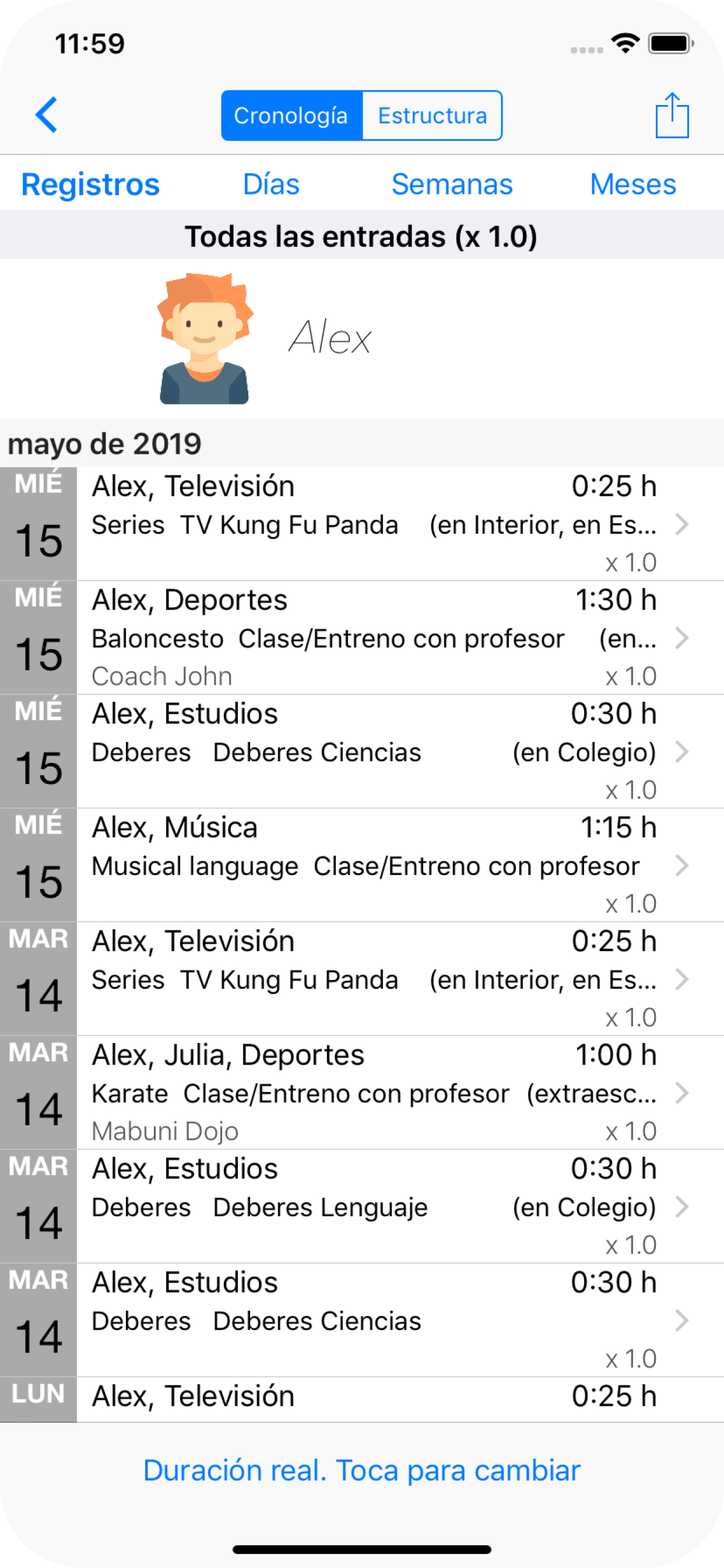Select the Meses tab
724x1568 pixels.
click(x=632, y=183)
